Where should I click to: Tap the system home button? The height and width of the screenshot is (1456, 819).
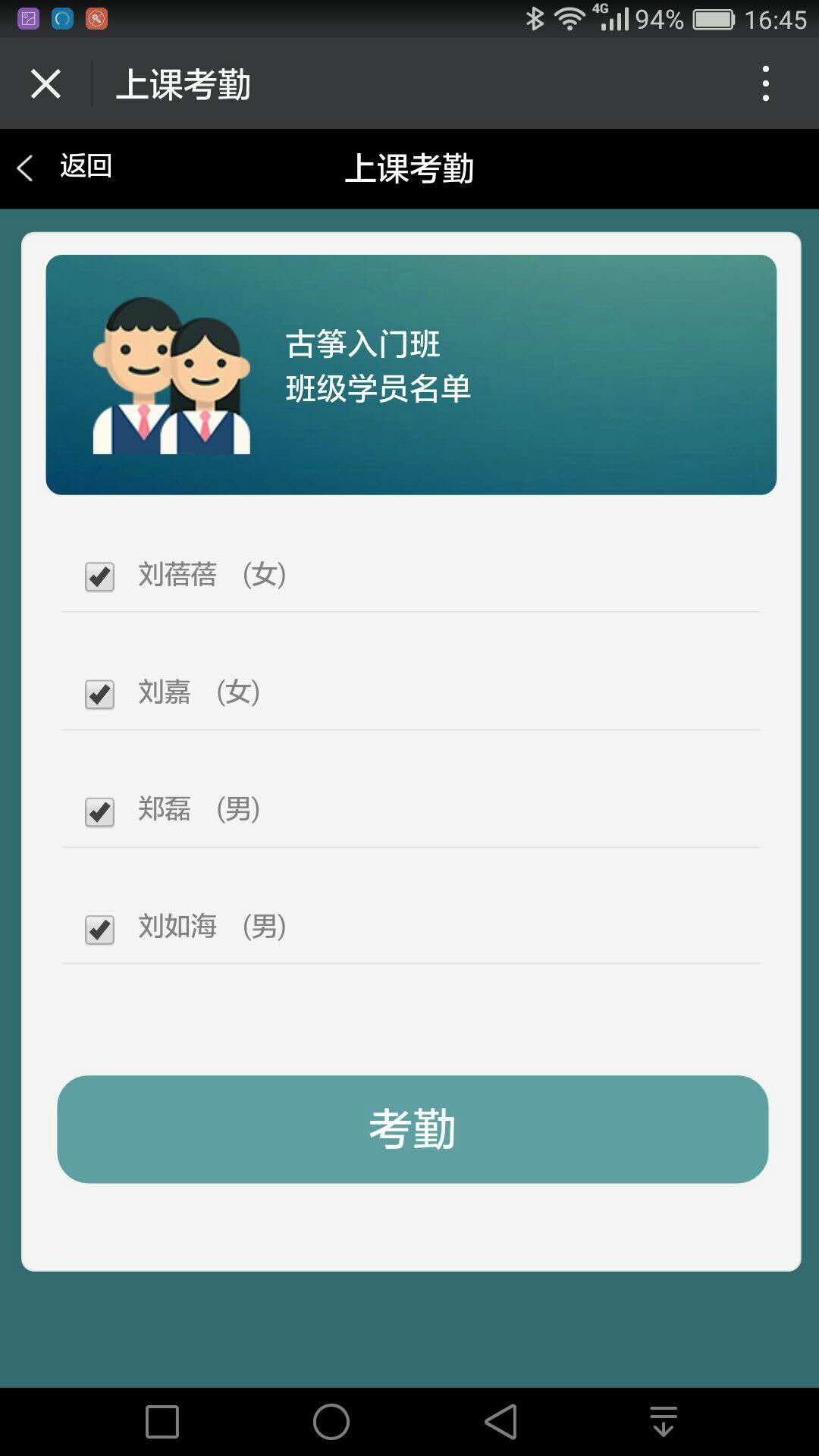331,1422
